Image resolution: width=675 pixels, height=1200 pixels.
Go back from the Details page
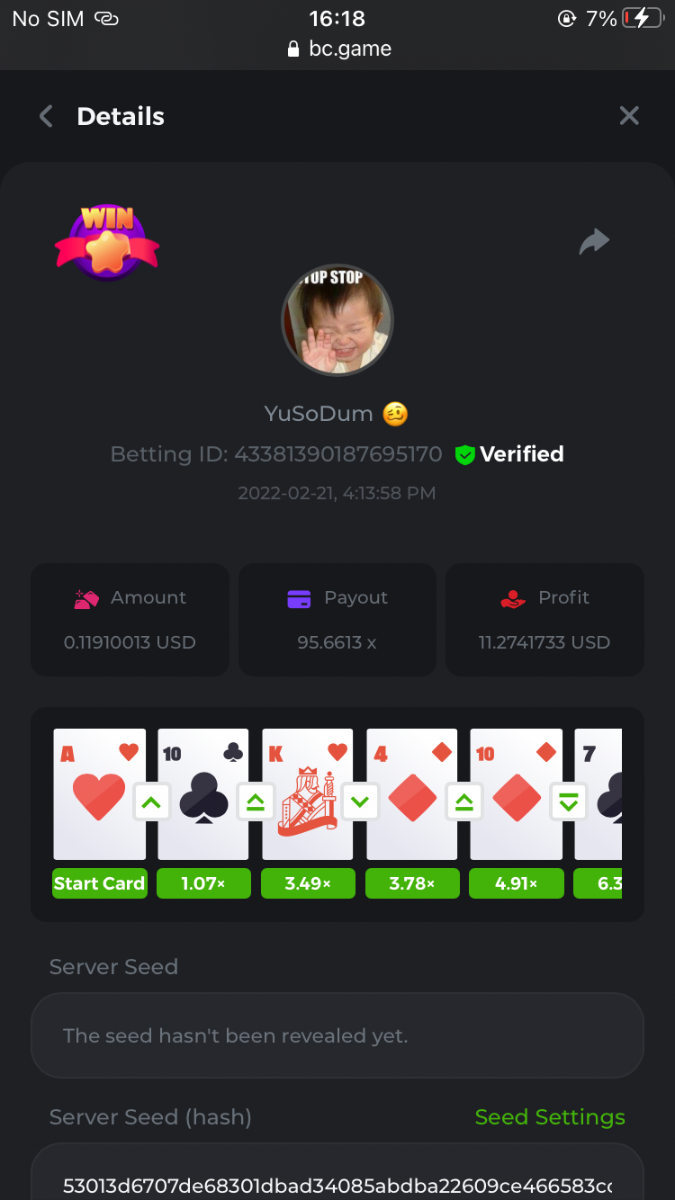[46, 116]
